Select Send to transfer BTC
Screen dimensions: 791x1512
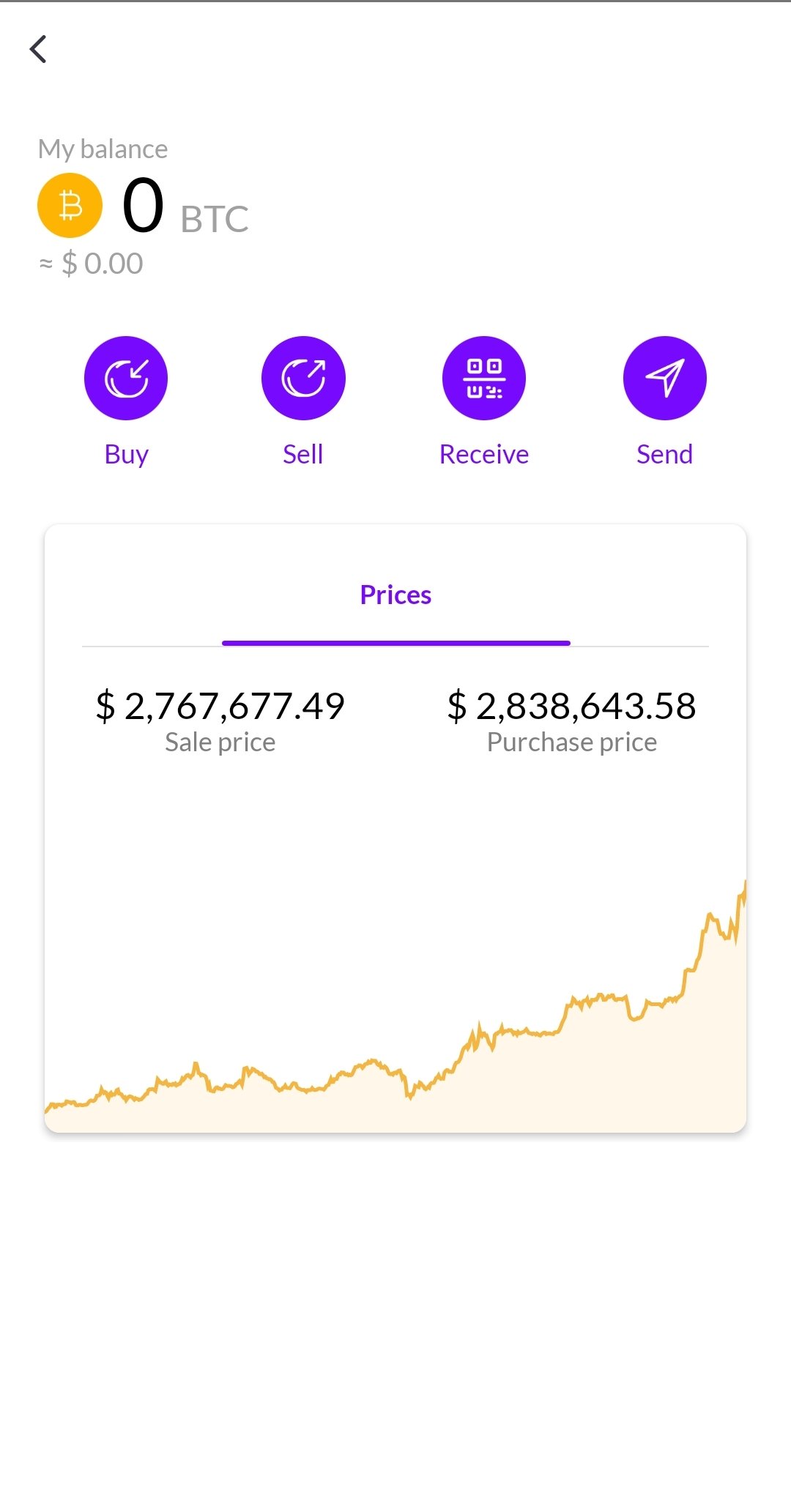tap(665, 378)
